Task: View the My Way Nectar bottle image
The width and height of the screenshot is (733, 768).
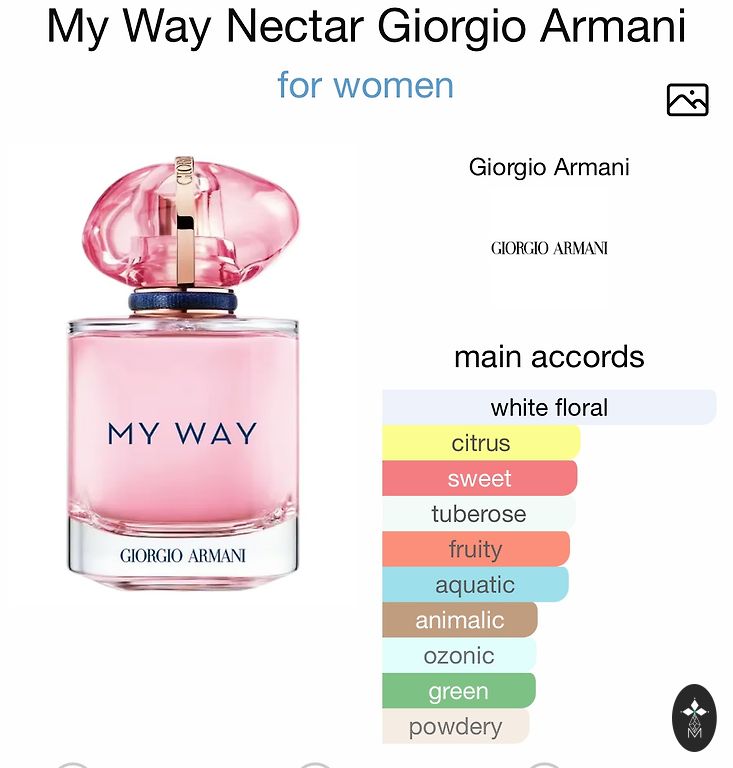Action: (183, 370)
